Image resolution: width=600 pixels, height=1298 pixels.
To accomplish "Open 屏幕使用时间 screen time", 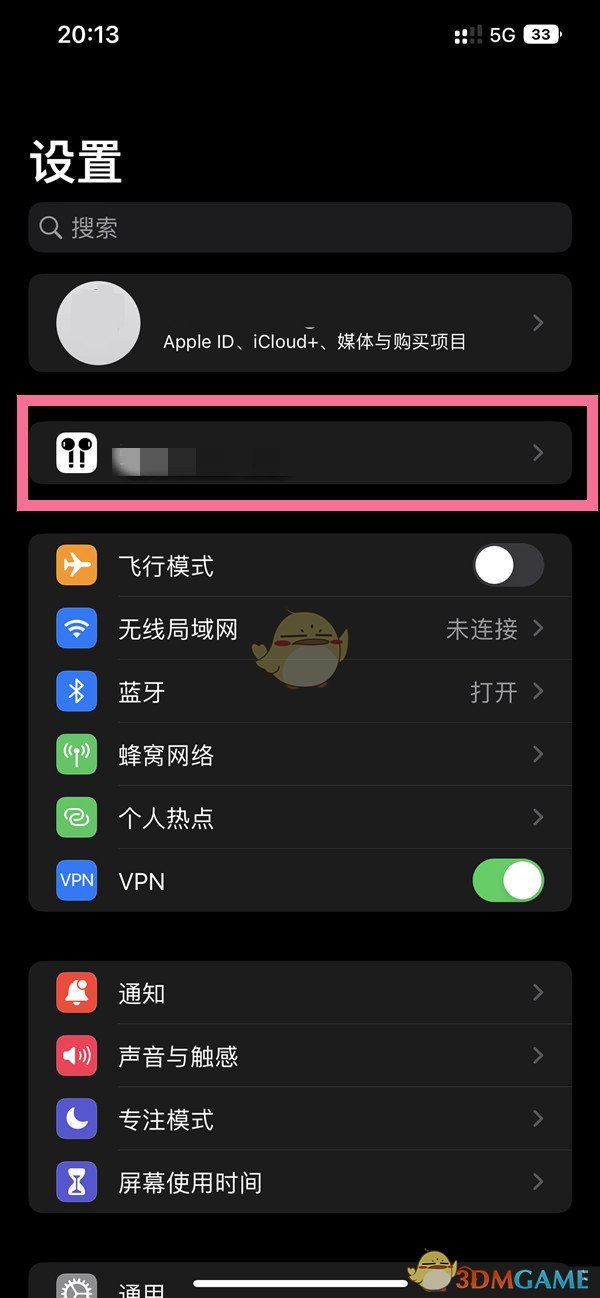I will tap(300, 1182).
